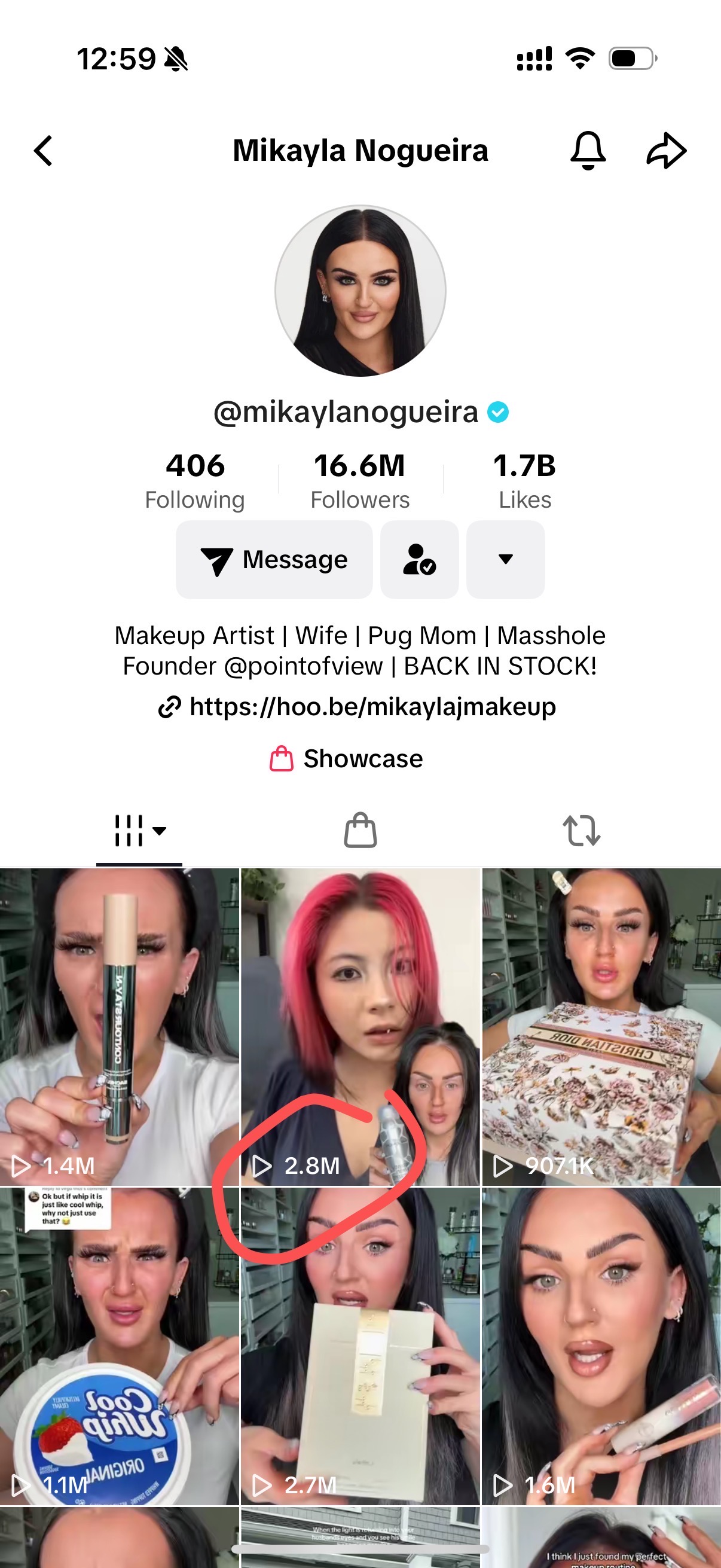Play the Dior box video with 907.1K views
The image size is (721, 1568).
602,1027
